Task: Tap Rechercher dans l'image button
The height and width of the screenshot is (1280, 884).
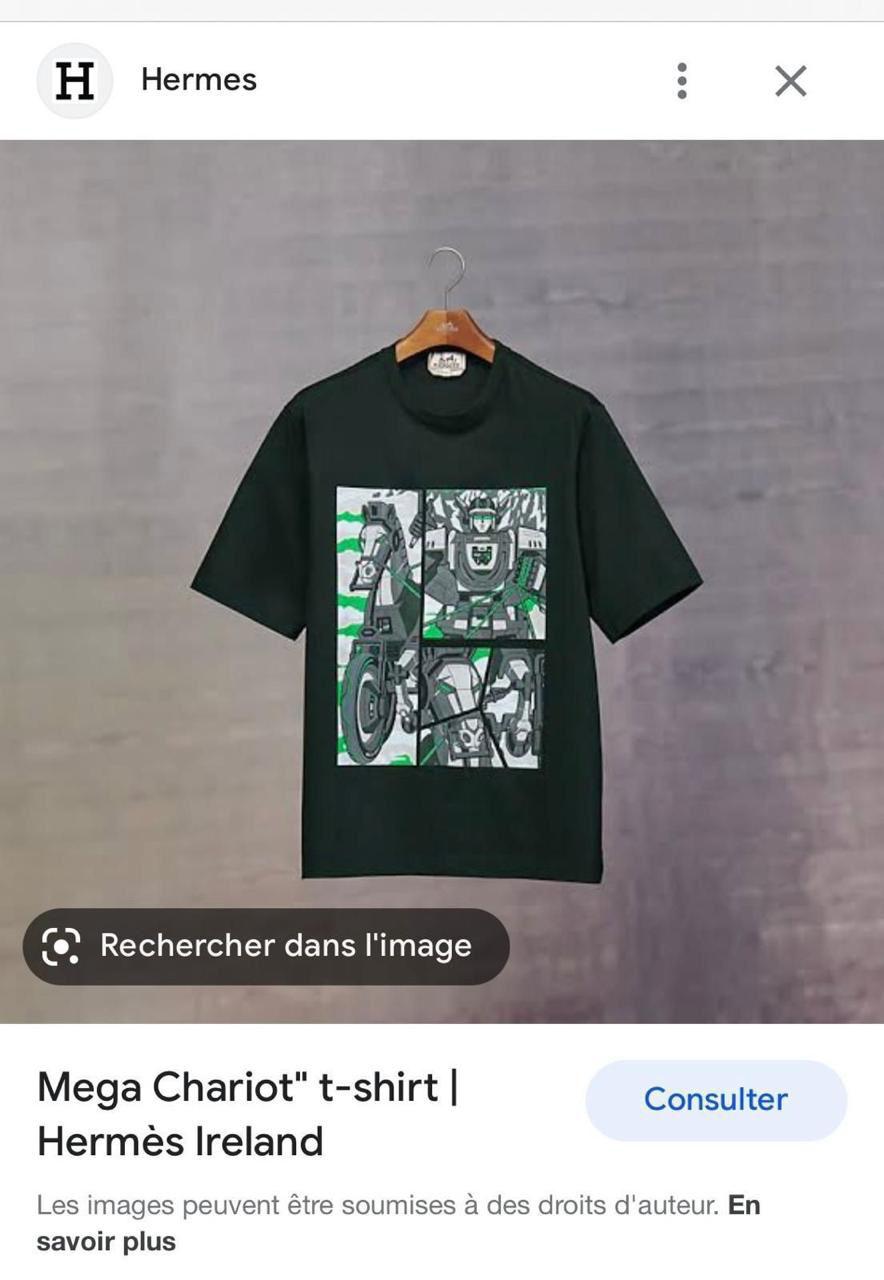Action: [266, 946]
